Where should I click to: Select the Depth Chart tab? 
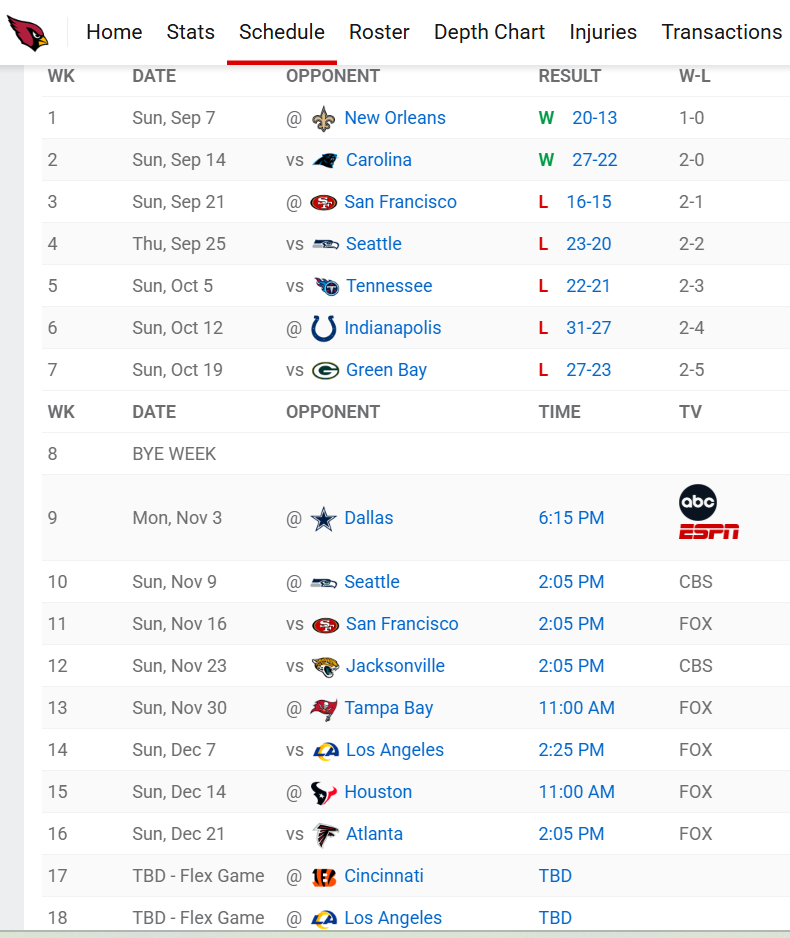489,32
